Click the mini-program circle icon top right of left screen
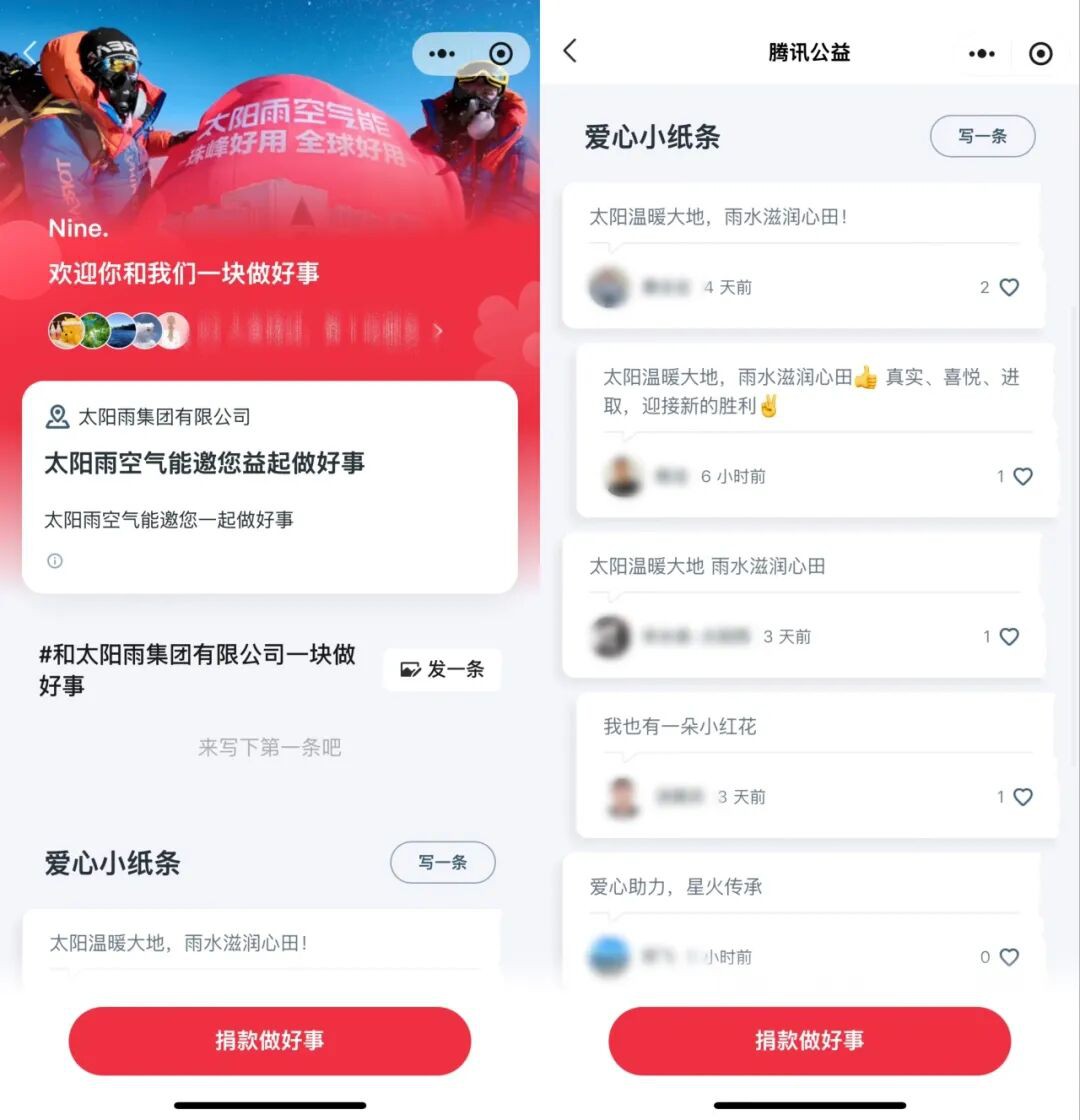The height and width of the screenshot is (1120, 1080). click(499, 53)
